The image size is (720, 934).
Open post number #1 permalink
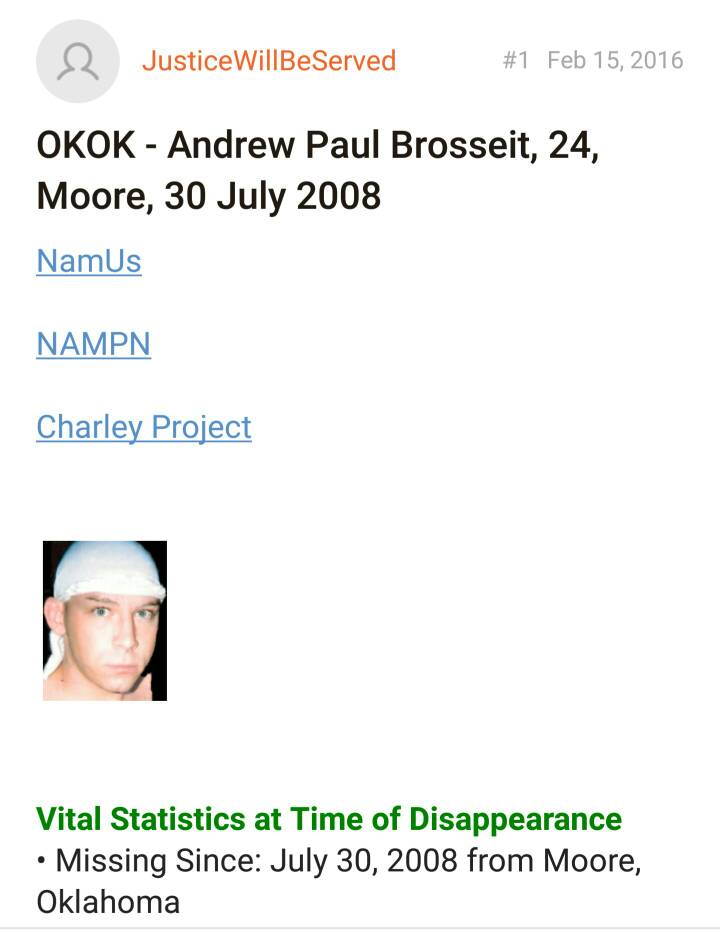pos(515,60)
